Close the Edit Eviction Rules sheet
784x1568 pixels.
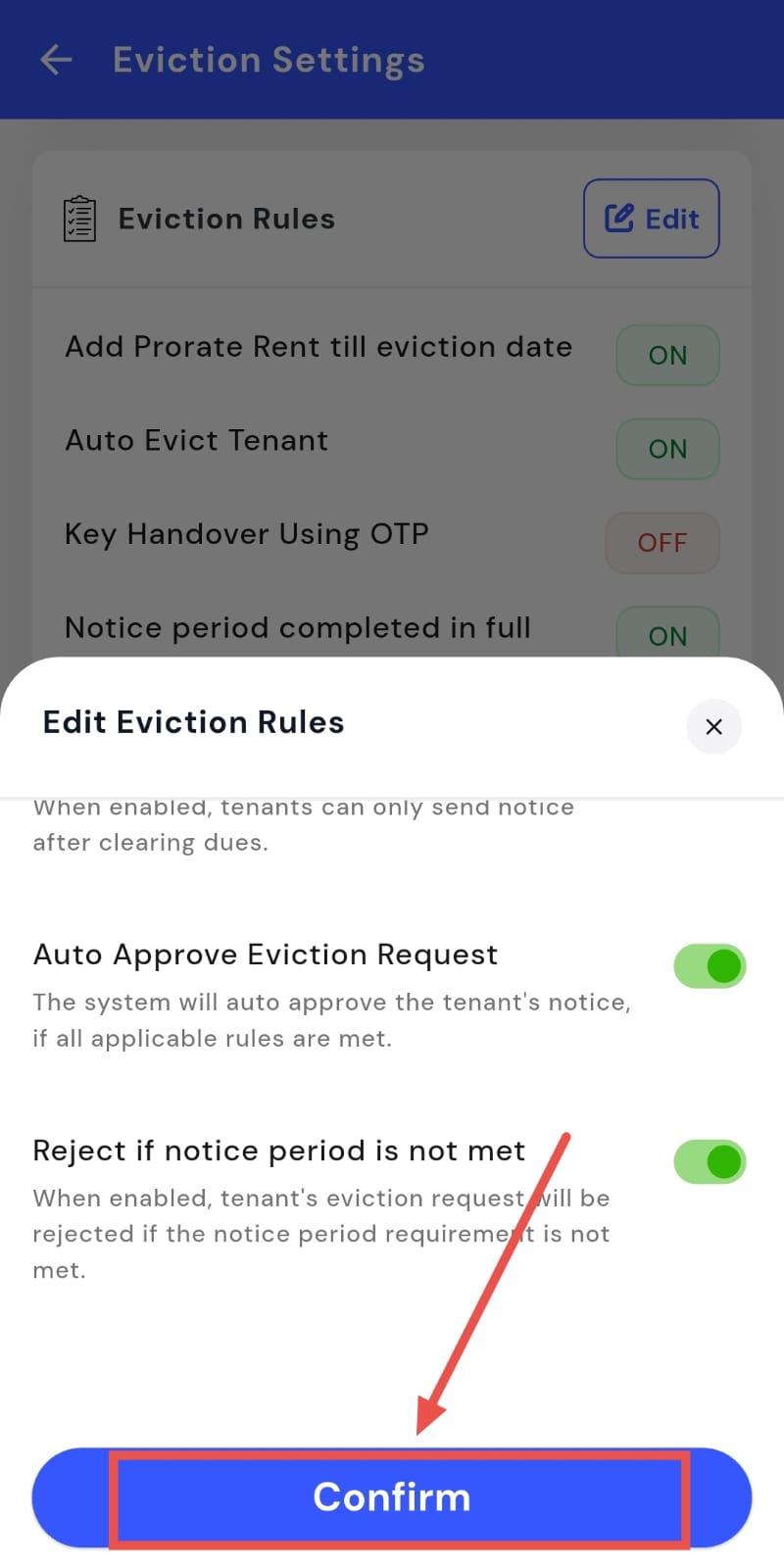tap(713, 727)
